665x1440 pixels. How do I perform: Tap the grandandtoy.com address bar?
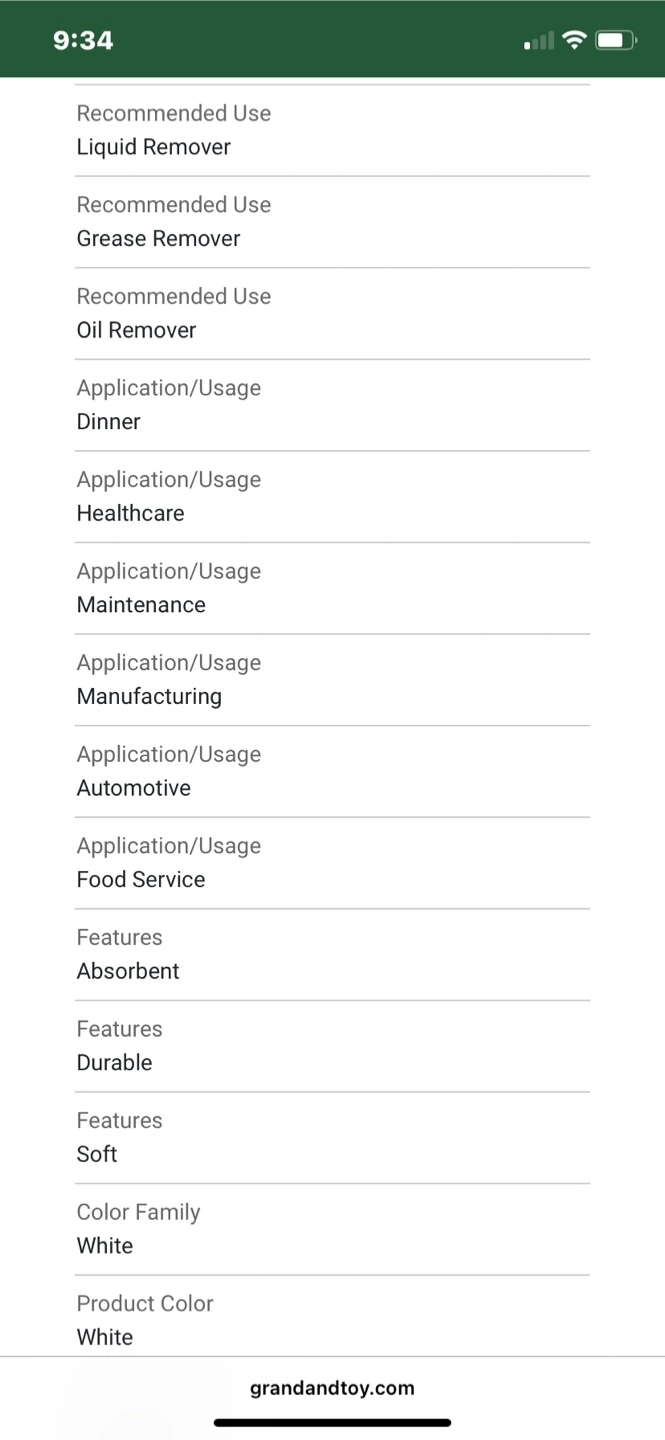click(332, 1388)
